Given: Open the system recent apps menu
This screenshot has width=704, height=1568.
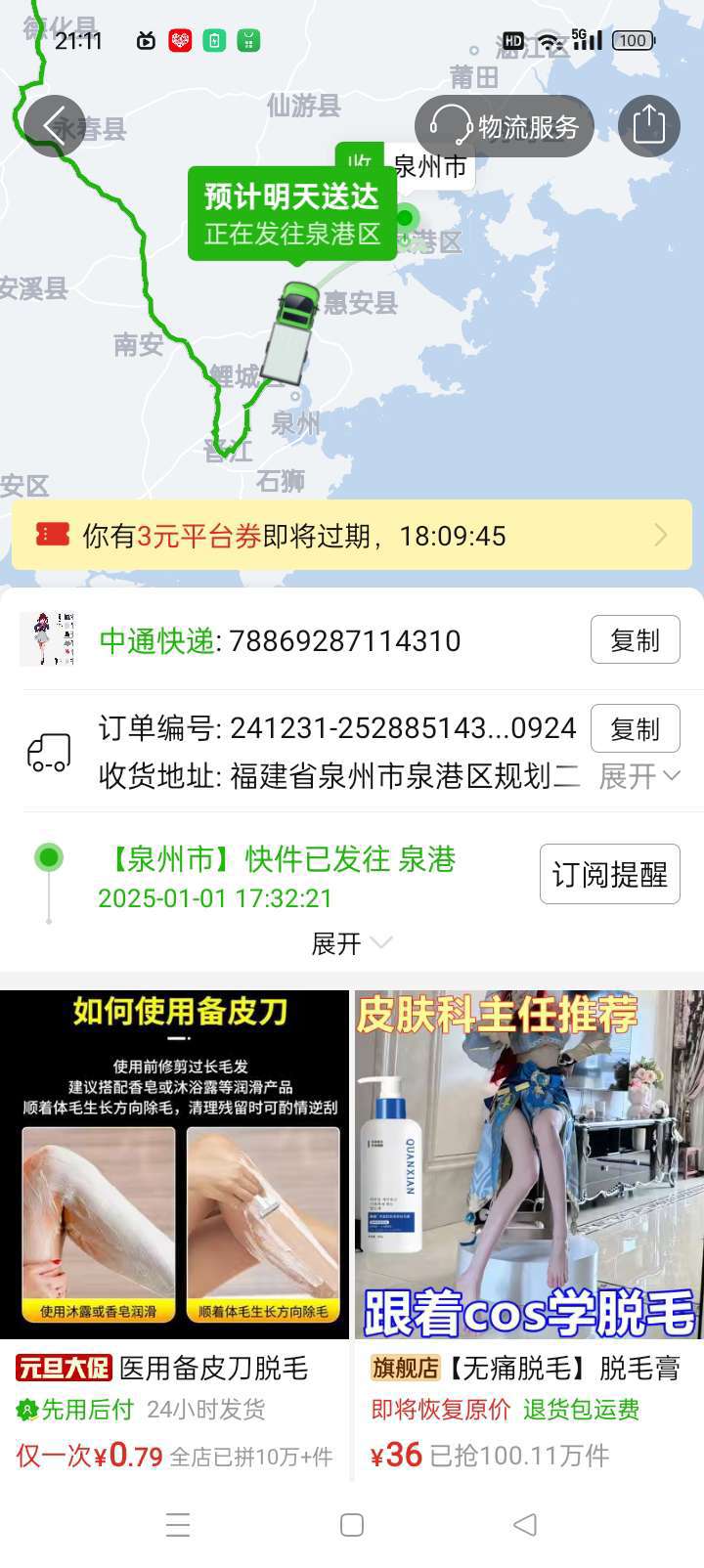Looking at the screenshot, I should pyautogui.click(x=178, y=1524).
